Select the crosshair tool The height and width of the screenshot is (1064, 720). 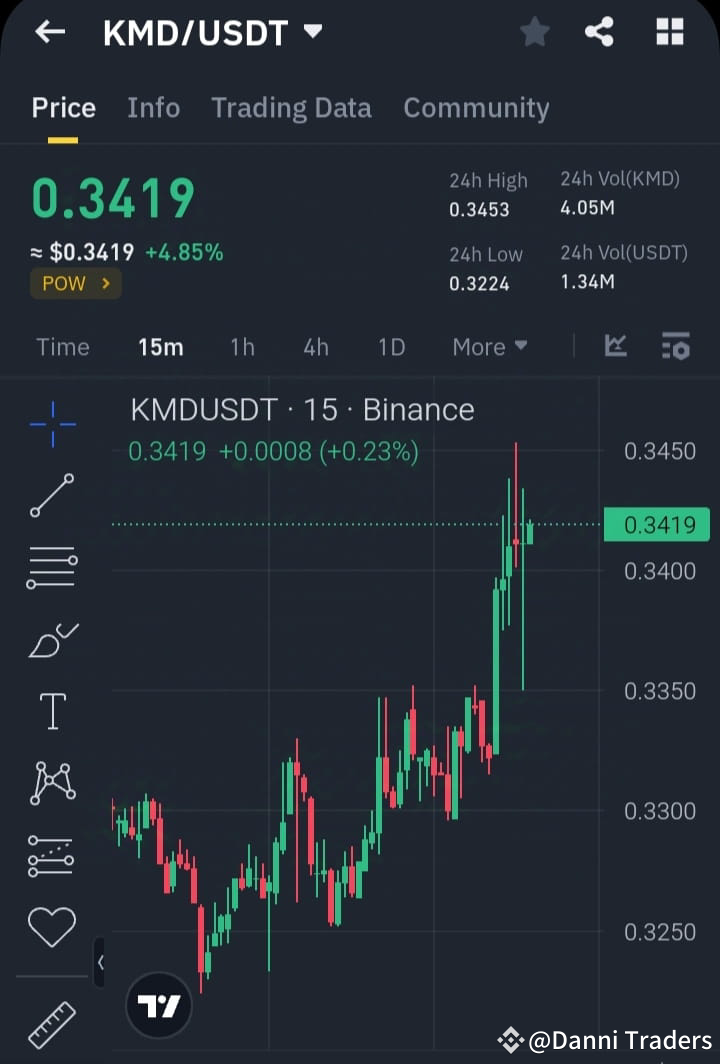(52, 425)
